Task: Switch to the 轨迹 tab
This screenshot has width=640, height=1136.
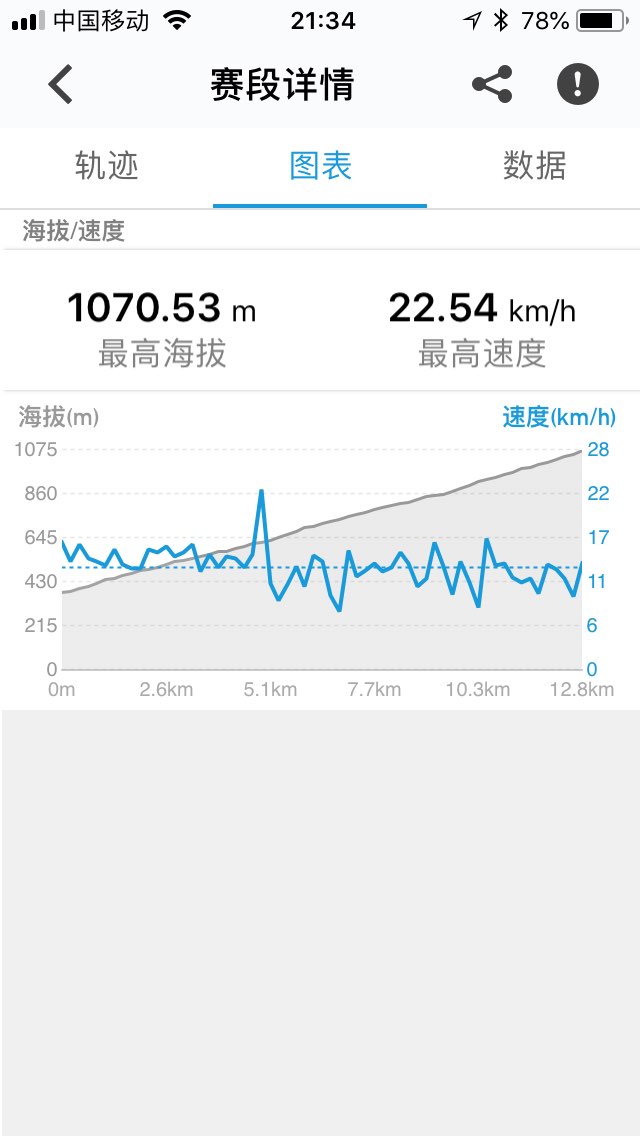Action: [x=106, y=166]
